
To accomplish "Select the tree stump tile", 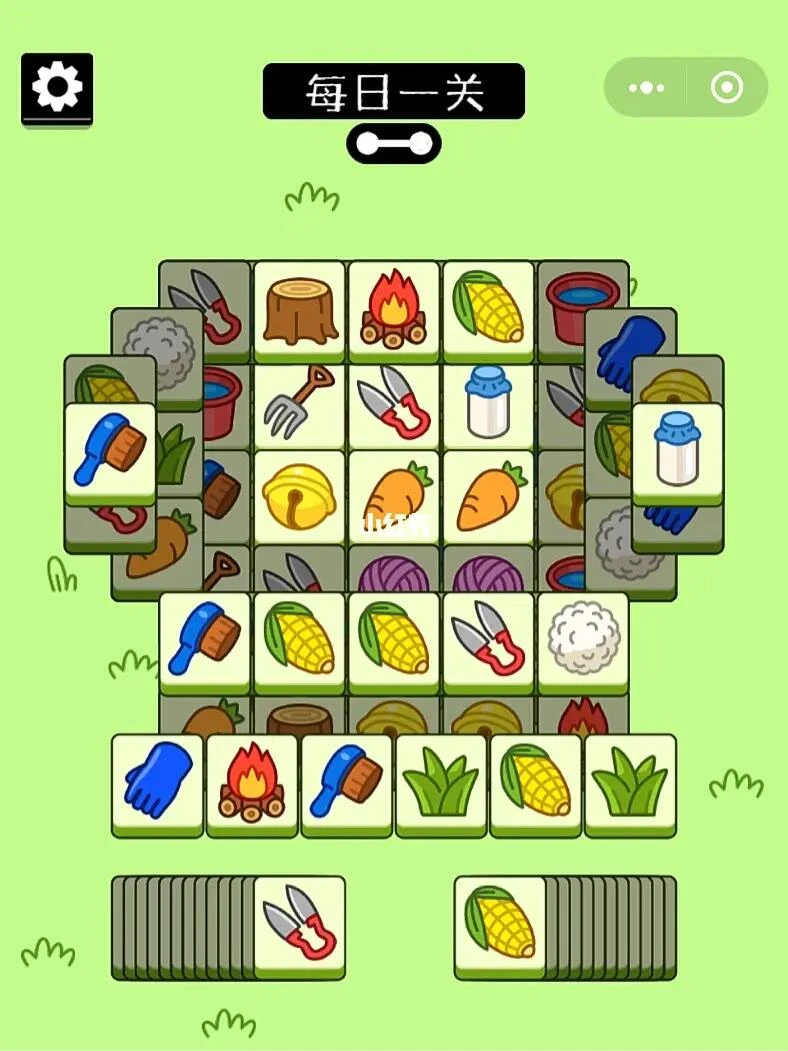I will click(299, 308).
